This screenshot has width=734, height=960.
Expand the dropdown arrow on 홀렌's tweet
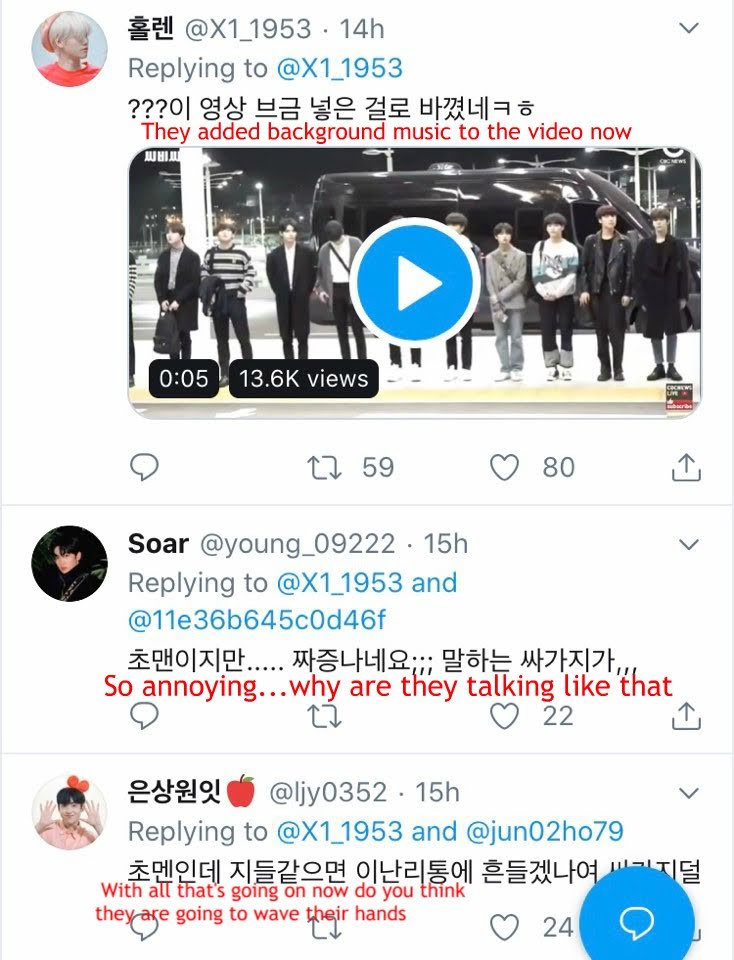coord(689,28)
